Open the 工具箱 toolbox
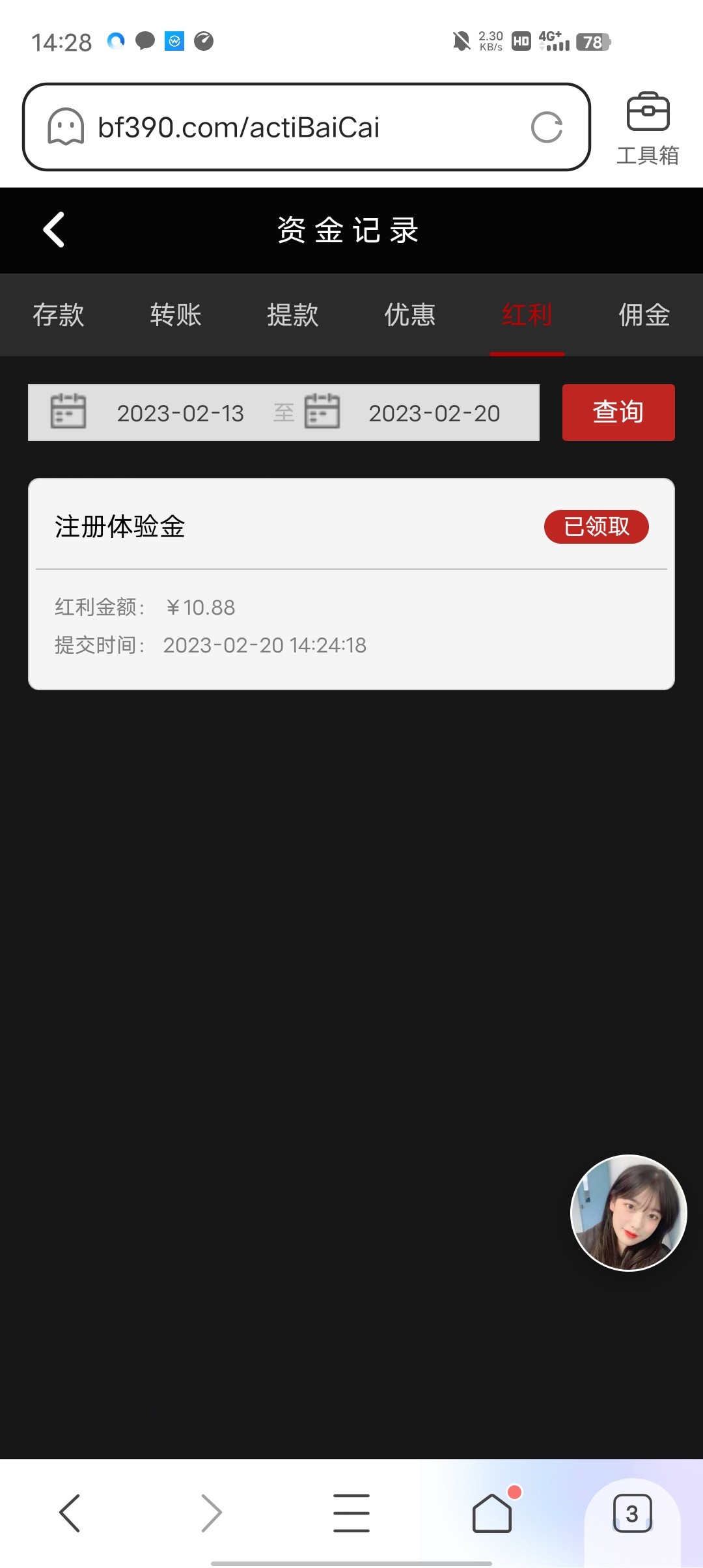This screenshot has height=1568, width=703. pos(648,128)
